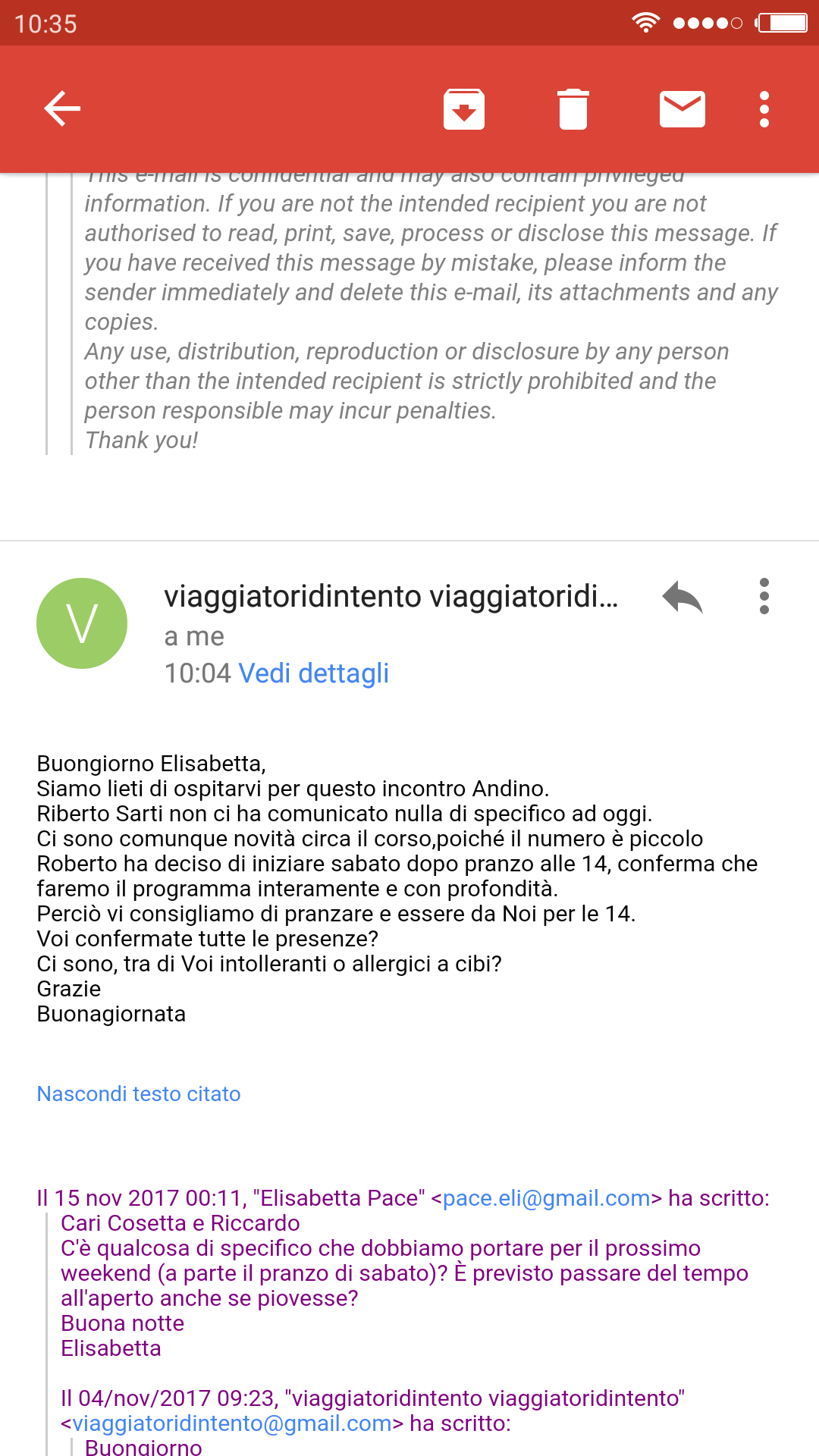Image resolution: width=819 pixels, height=1456 pixels.
Task: Archive this email conversation
Action: (x=464, y=109)
